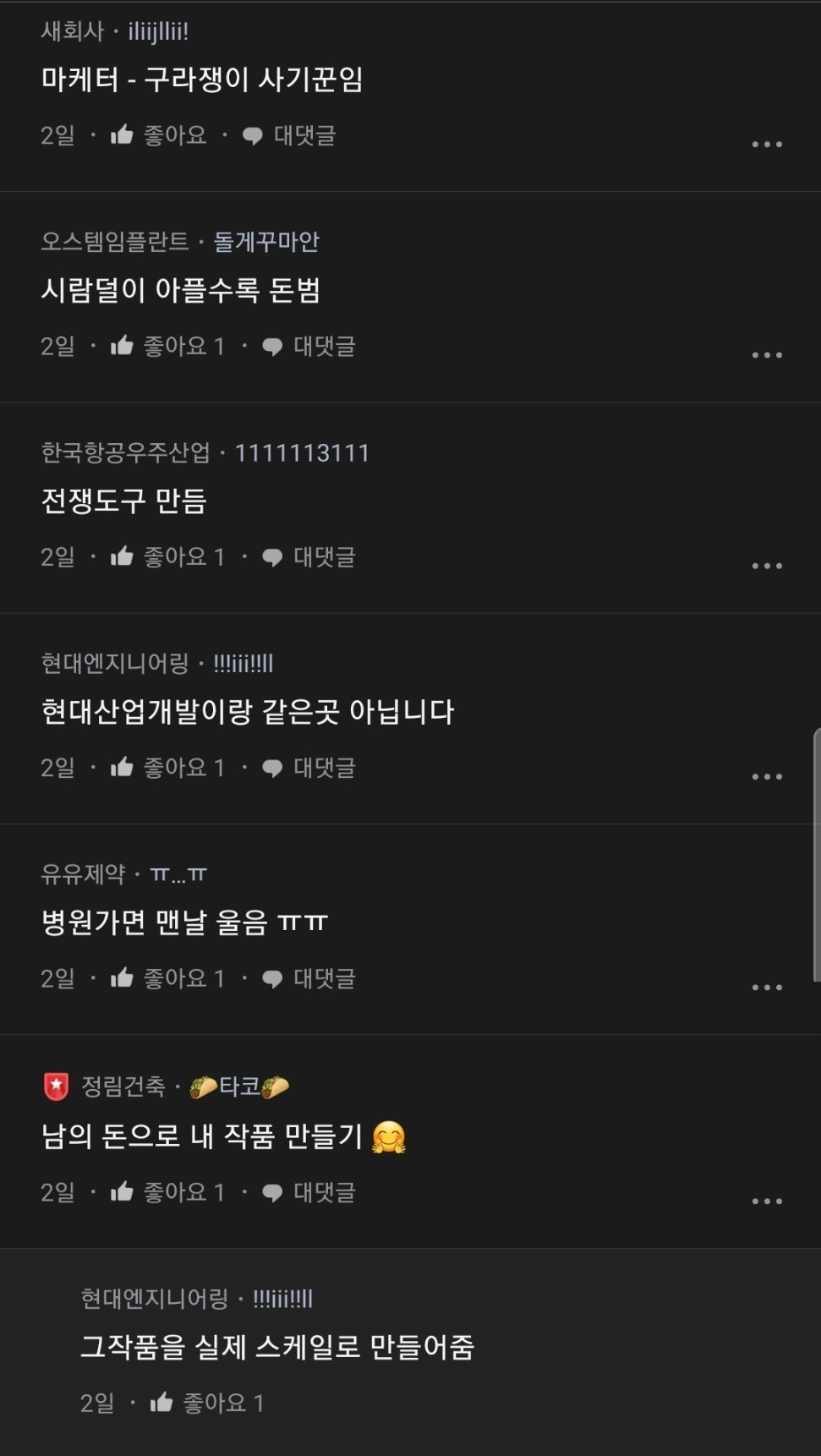Like the 시람덜이 아플수록 돈범 comment
This screenshot has width=821, height=1456.
(x=167, y=346)
